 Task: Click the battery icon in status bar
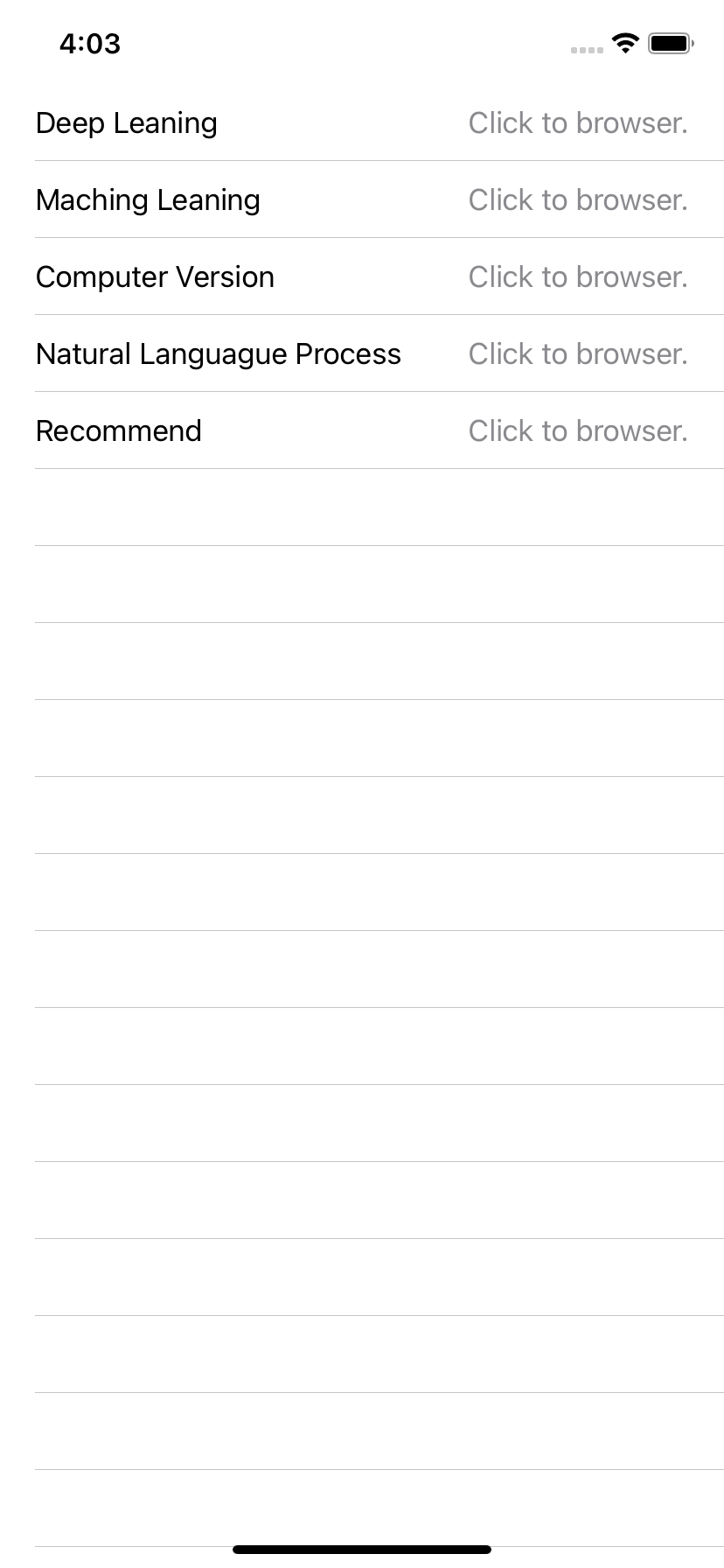[672, 42]
